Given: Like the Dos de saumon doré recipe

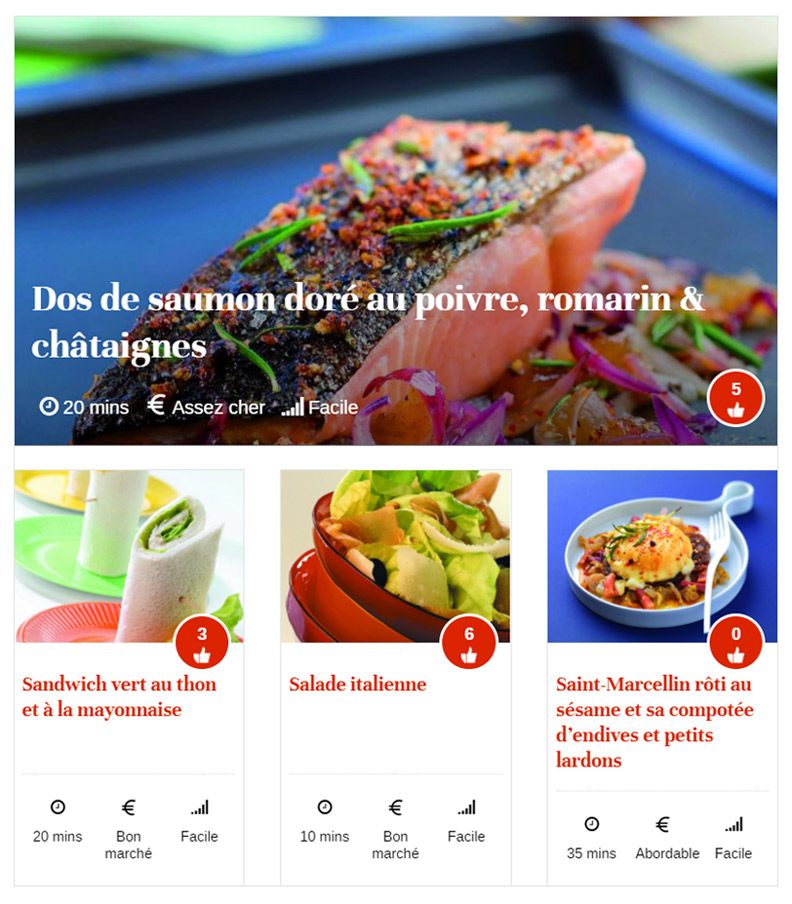Looking at the screenshot, I should coord(736,399).
